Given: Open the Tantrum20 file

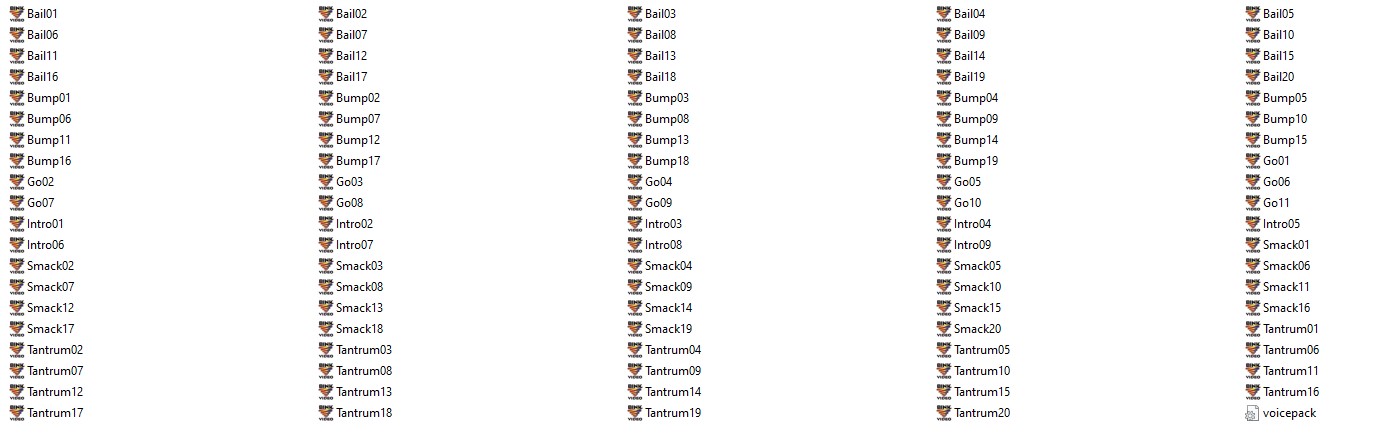Looking at the screenshot, I should pos(981,413).
